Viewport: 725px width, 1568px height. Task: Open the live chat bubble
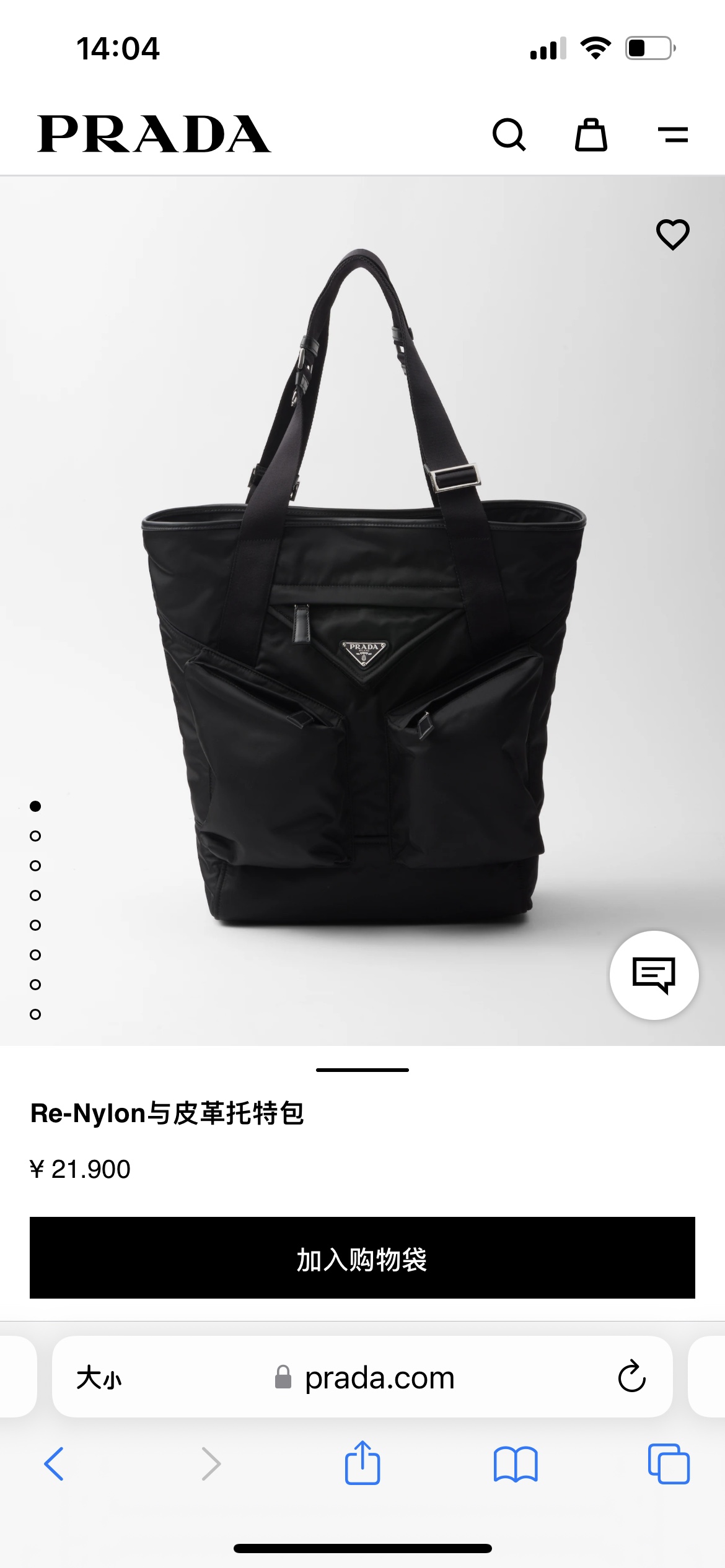coord(654,975)
